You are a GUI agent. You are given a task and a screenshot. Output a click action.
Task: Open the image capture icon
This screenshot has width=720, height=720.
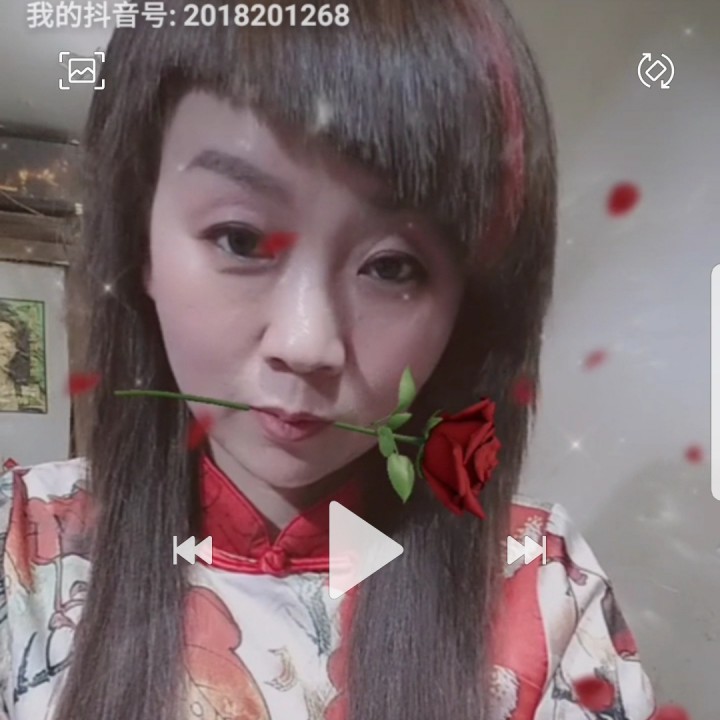click(x=81, y=71)
